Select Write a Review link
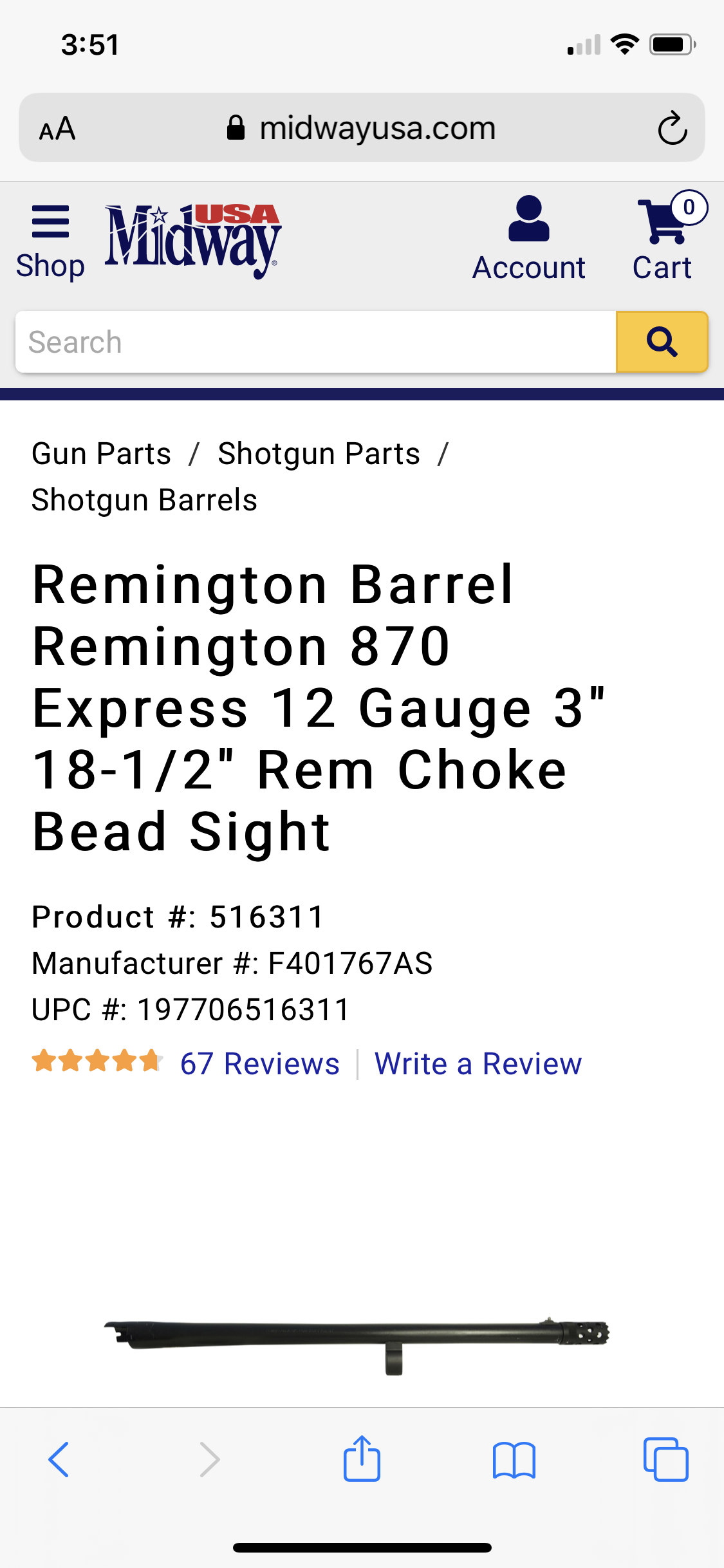The width and height of the screenshot is (724, 1568). [x=478, y=1063]
